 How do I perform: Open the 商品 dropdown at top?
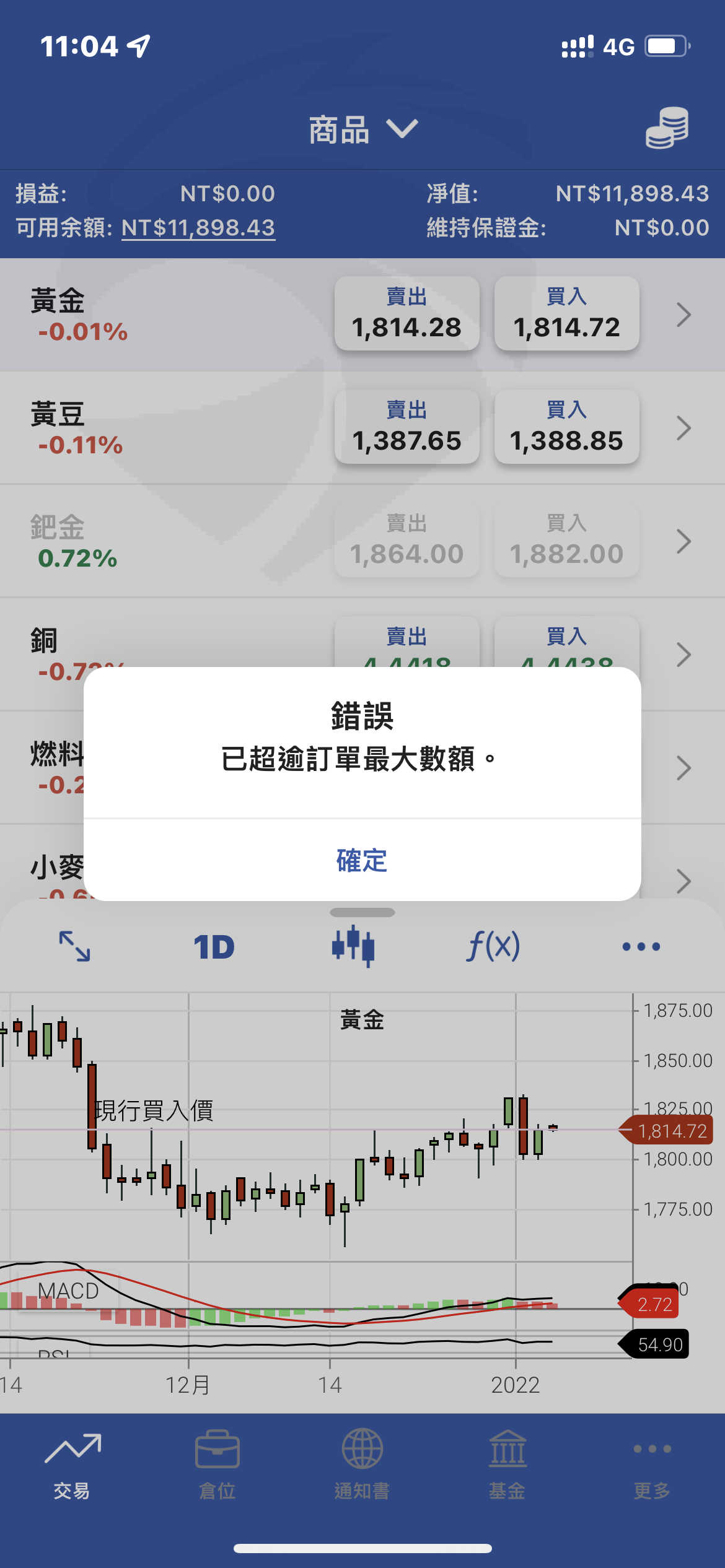tap(363, 129)
